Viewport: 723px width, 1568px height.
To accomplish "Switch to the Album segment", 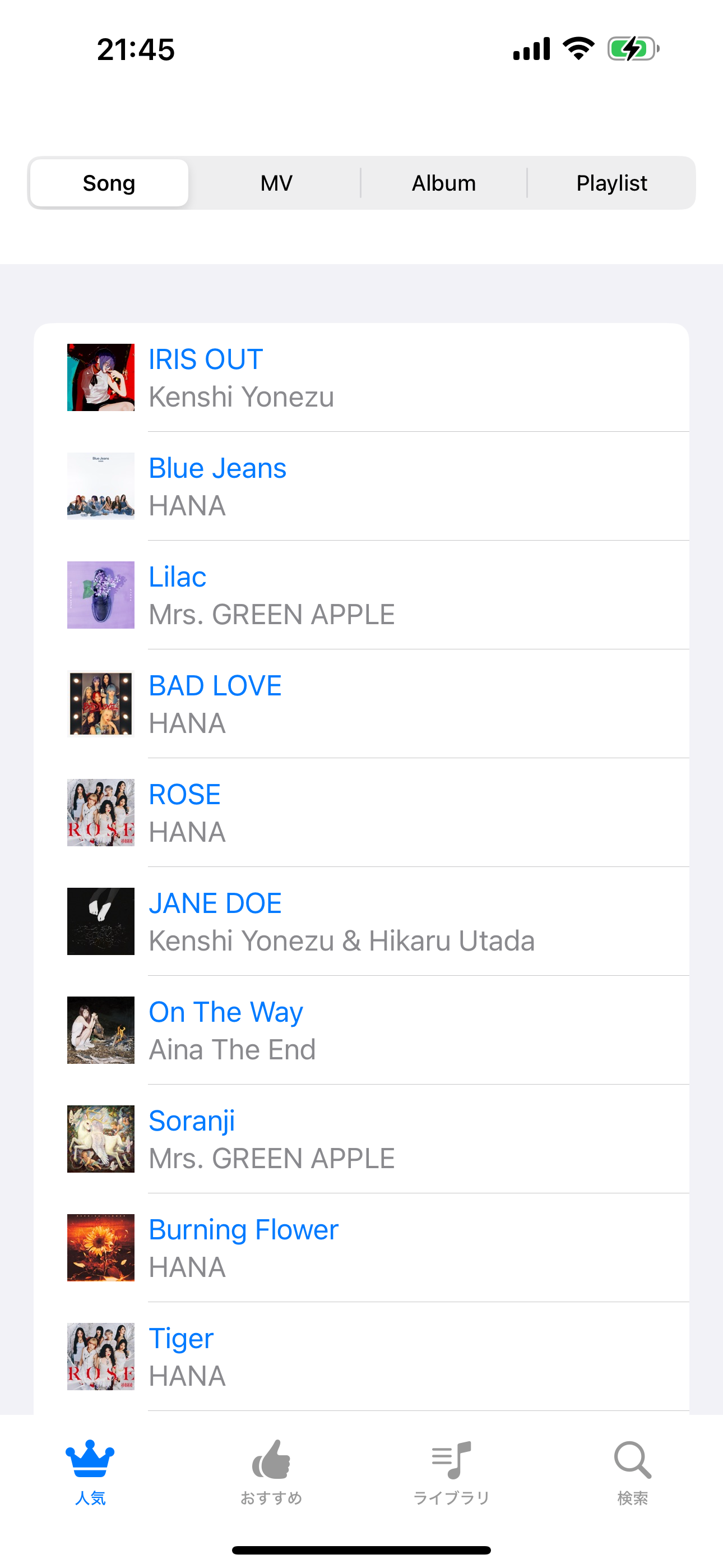I will pyautogui.click(x=444, y=183).
